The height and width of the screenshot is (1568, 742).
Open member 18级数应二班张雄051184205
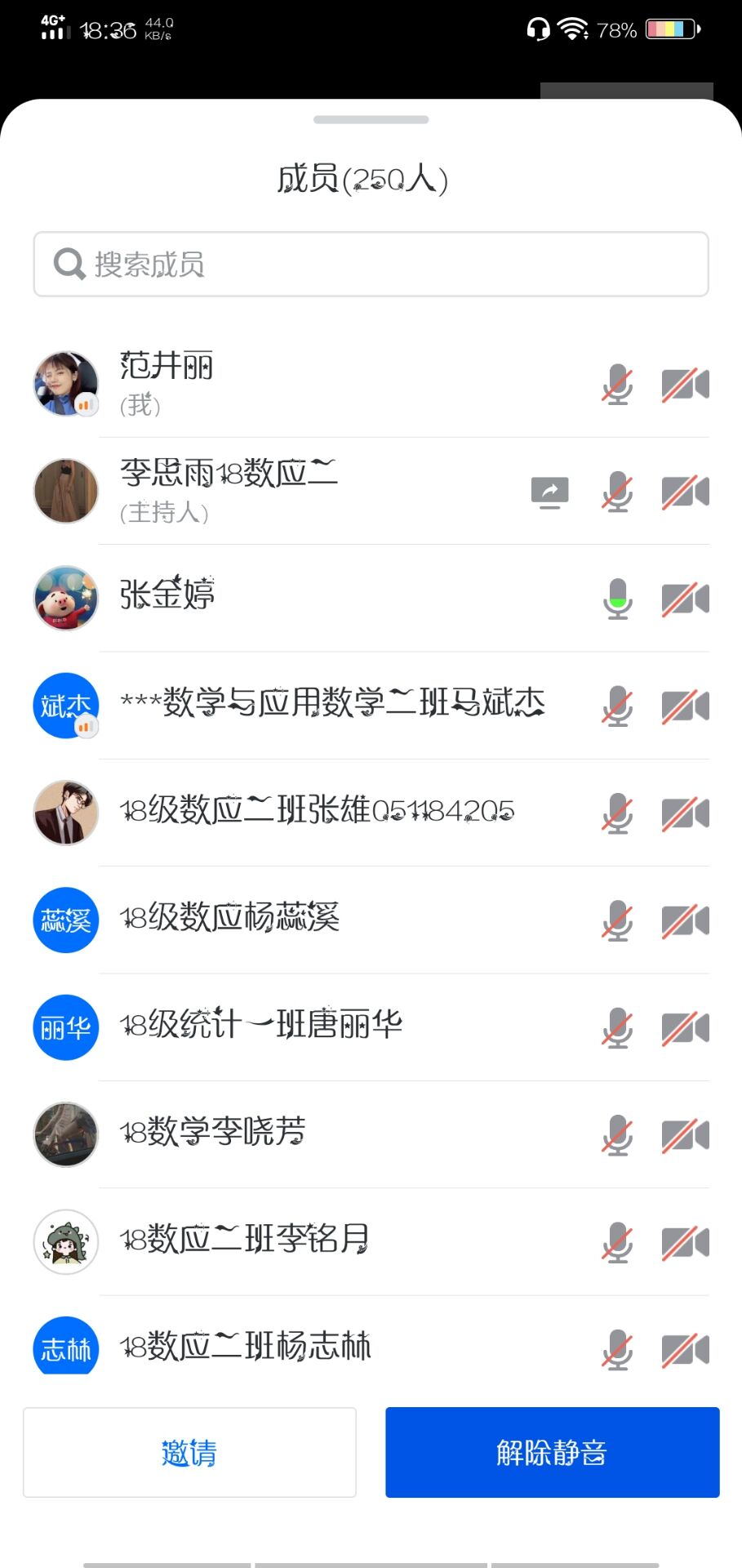[371, 813]
